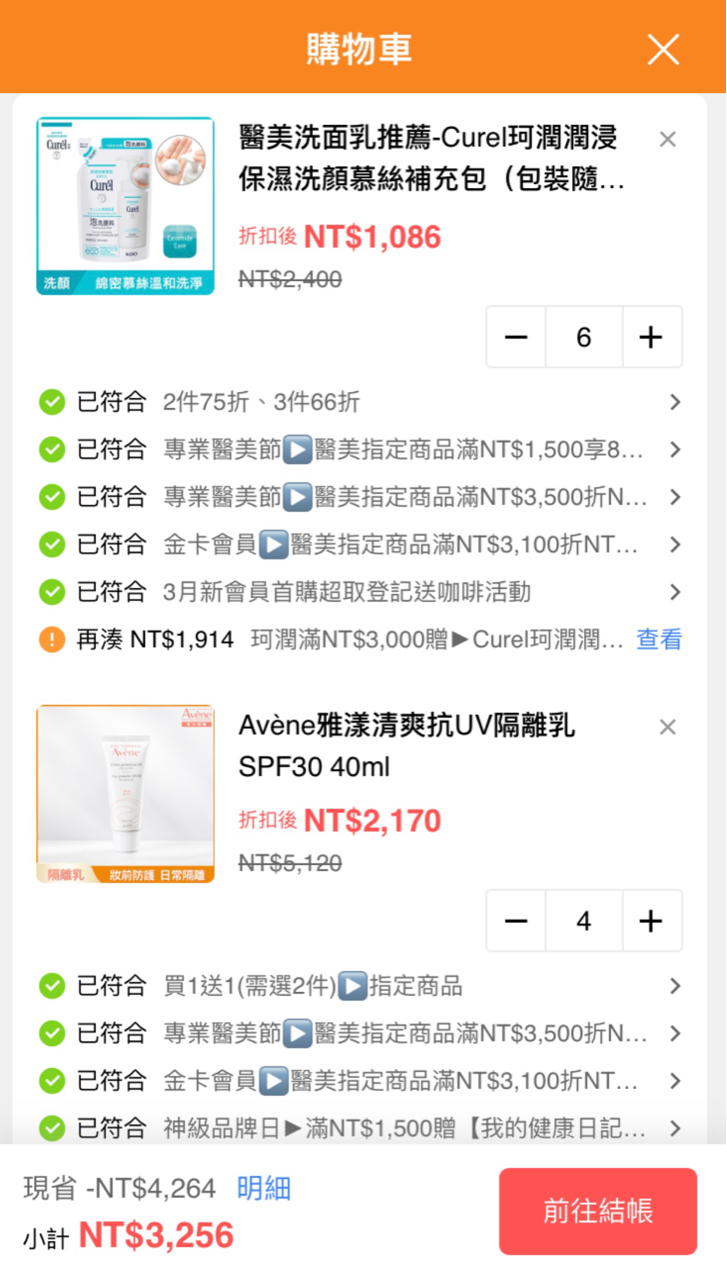Decrease the Curel cleanser quantity

tap(516, 337)
